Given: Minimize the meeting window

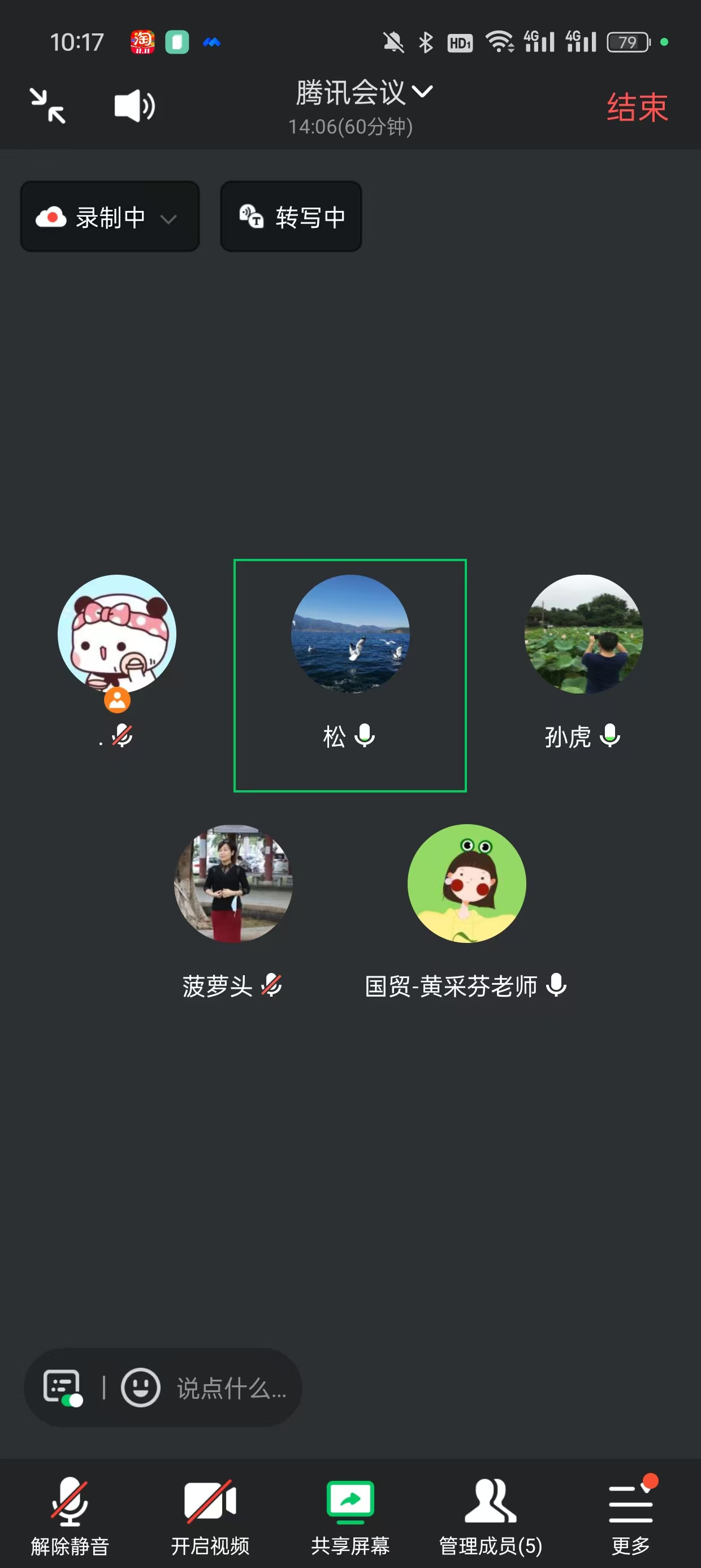Looking at the screenshot, I should point(47,106).
